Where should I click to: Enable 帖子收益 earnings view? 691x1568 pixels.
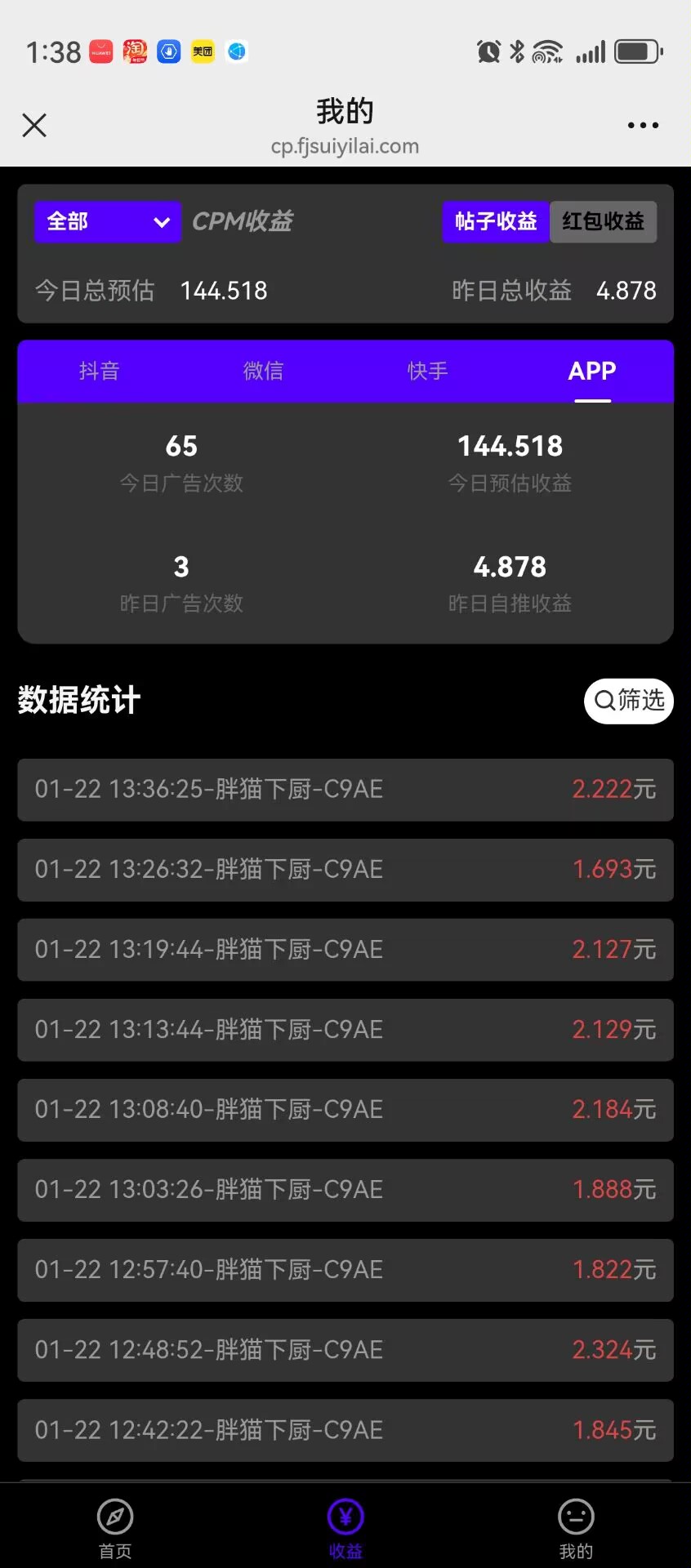pos(496,221)
